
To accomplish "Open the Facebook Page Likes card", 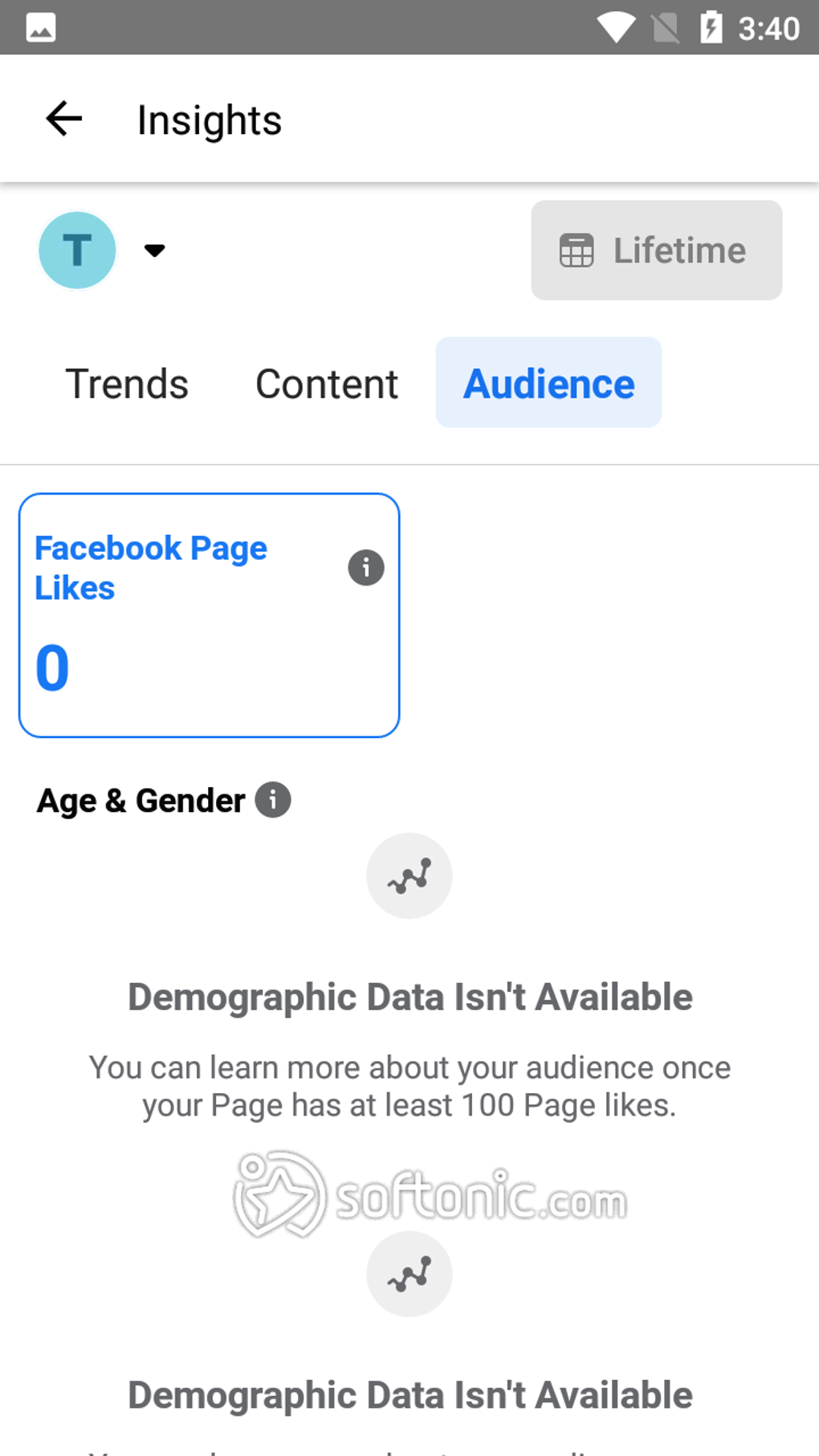I will (210, 615).
